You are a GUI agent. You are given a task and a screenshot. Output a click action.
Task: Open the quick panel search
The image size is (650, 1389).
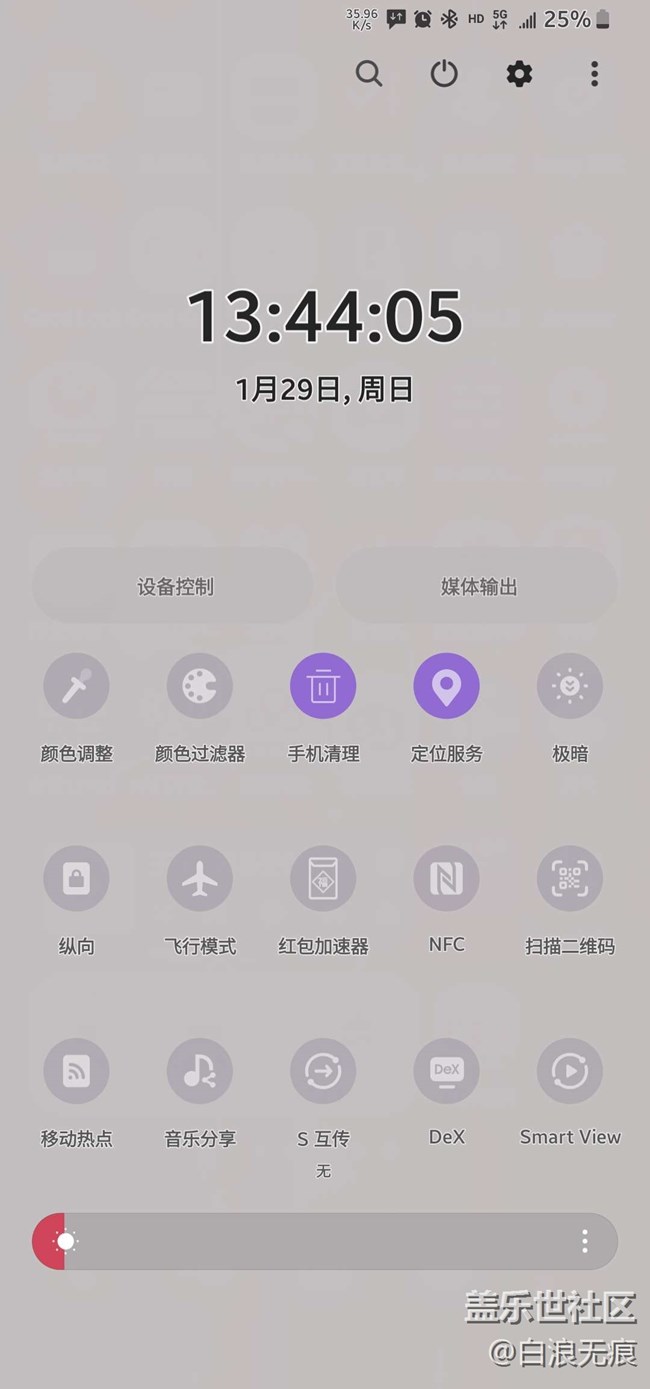pyautogui.click(x=369, y=73)
